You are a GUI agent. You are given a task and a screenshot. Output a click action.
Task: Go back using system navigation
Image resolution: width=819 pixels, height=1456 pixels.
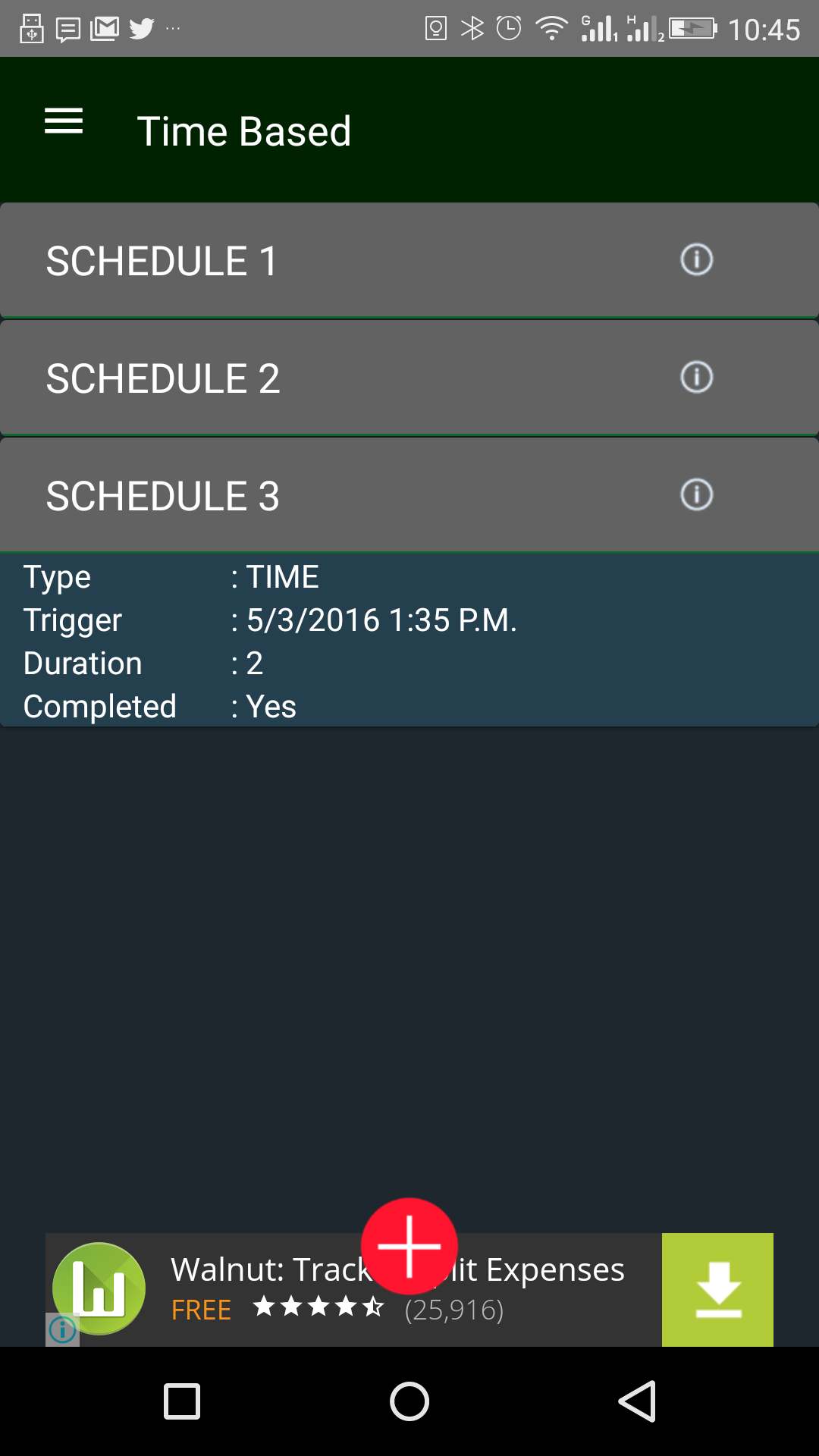point(637,1401)
